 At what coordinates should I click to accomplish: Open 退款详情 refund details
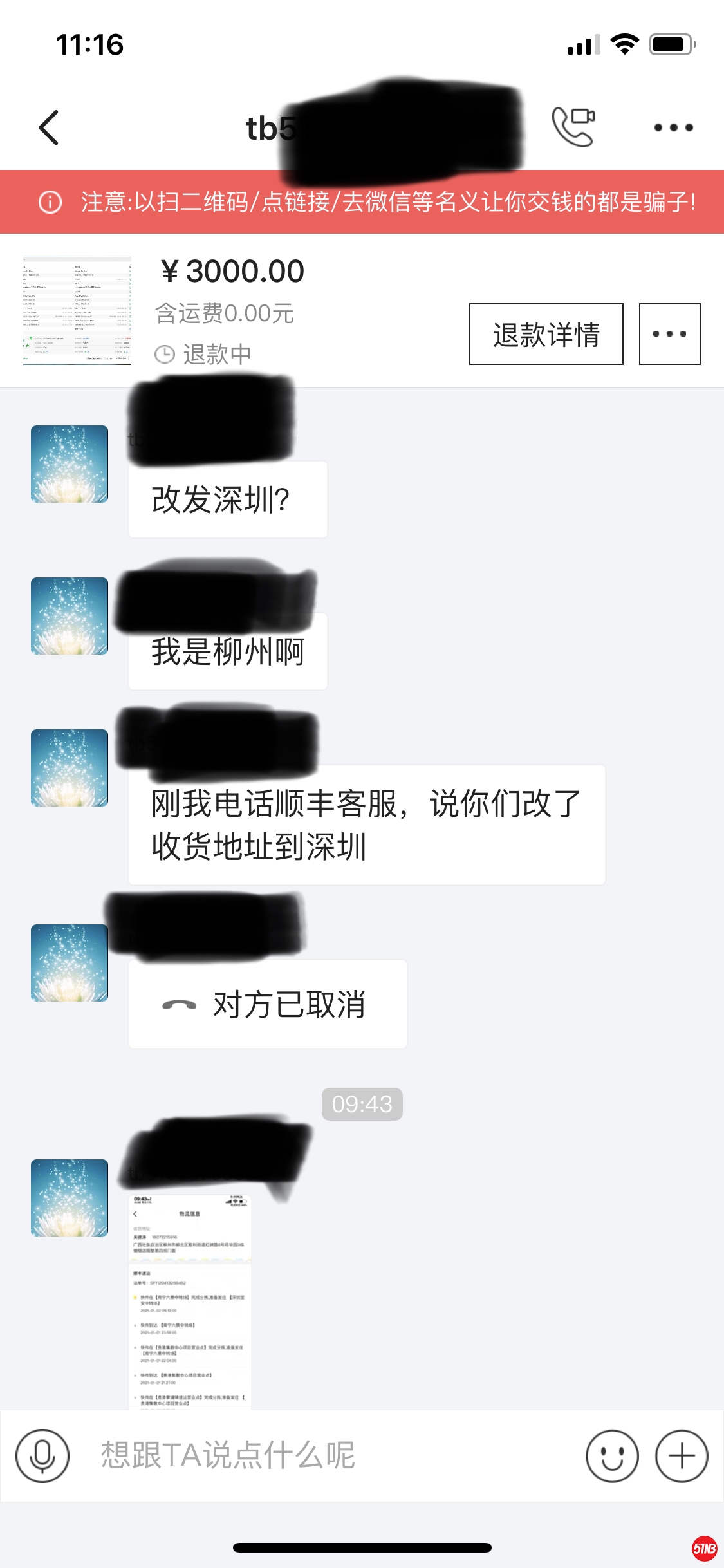point(546,334)
